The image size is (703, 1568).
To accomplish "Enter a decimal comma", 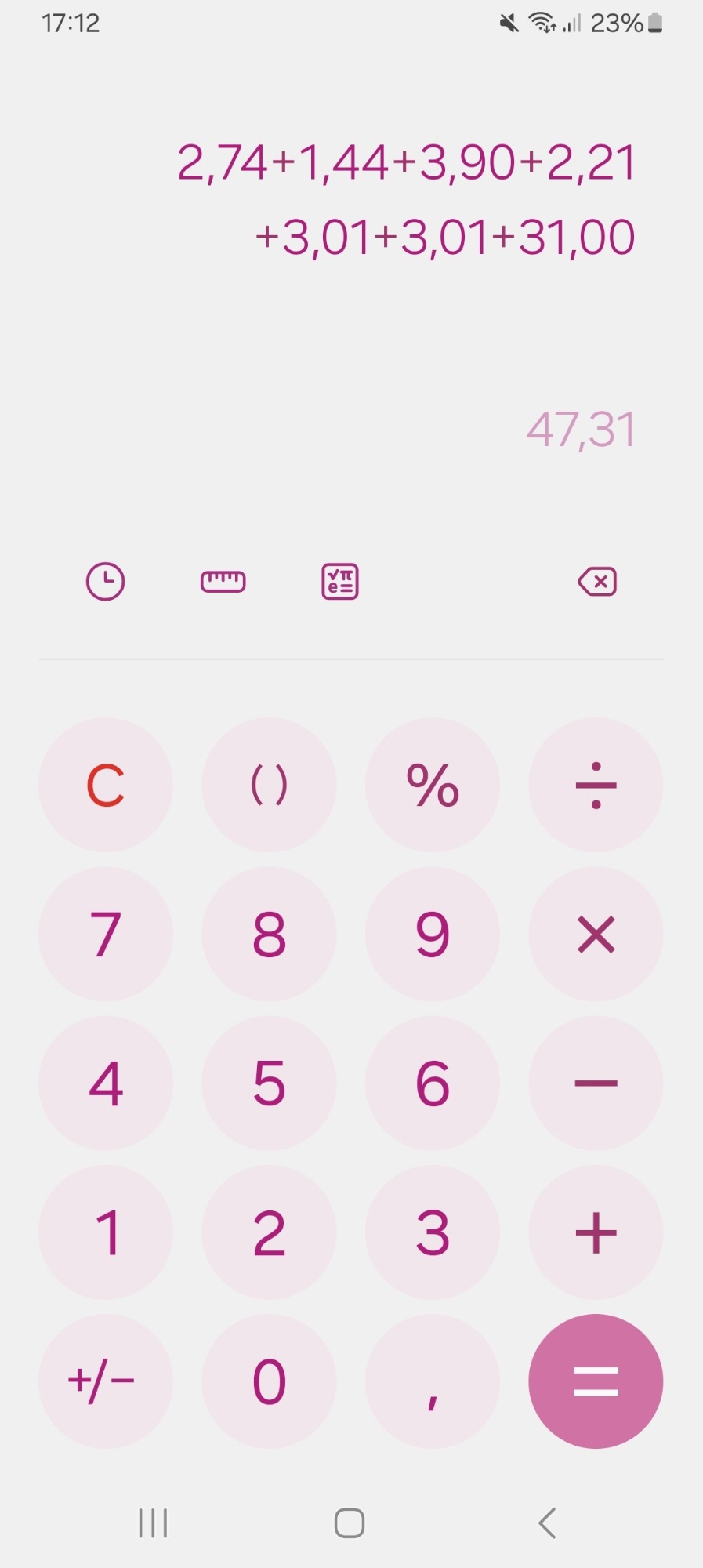I will [x=433, y=1381].
